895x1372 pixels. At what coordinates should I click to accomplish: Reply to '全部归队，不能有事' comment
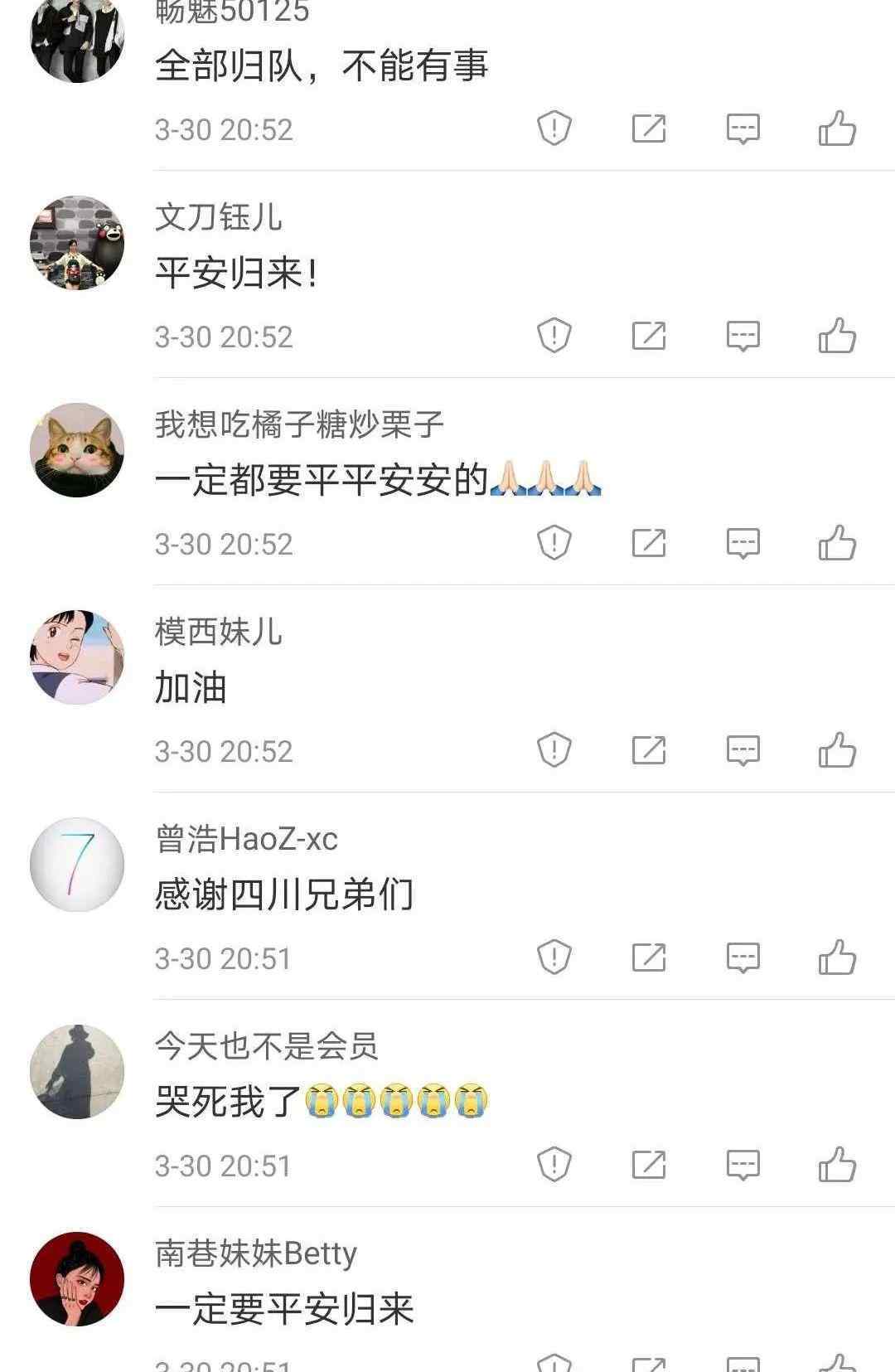pos(743,128)
